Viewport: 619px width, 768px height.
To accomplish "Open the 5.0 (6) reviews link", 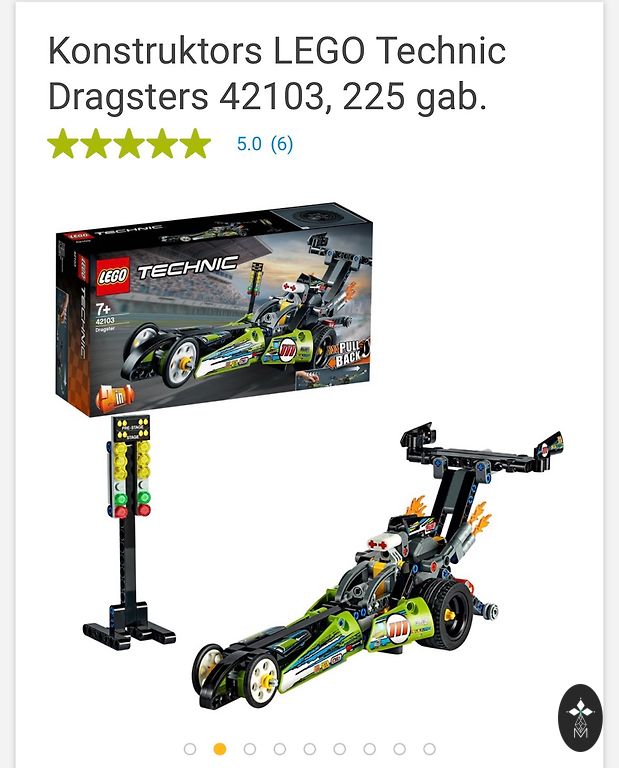I will tap(265, 144).
